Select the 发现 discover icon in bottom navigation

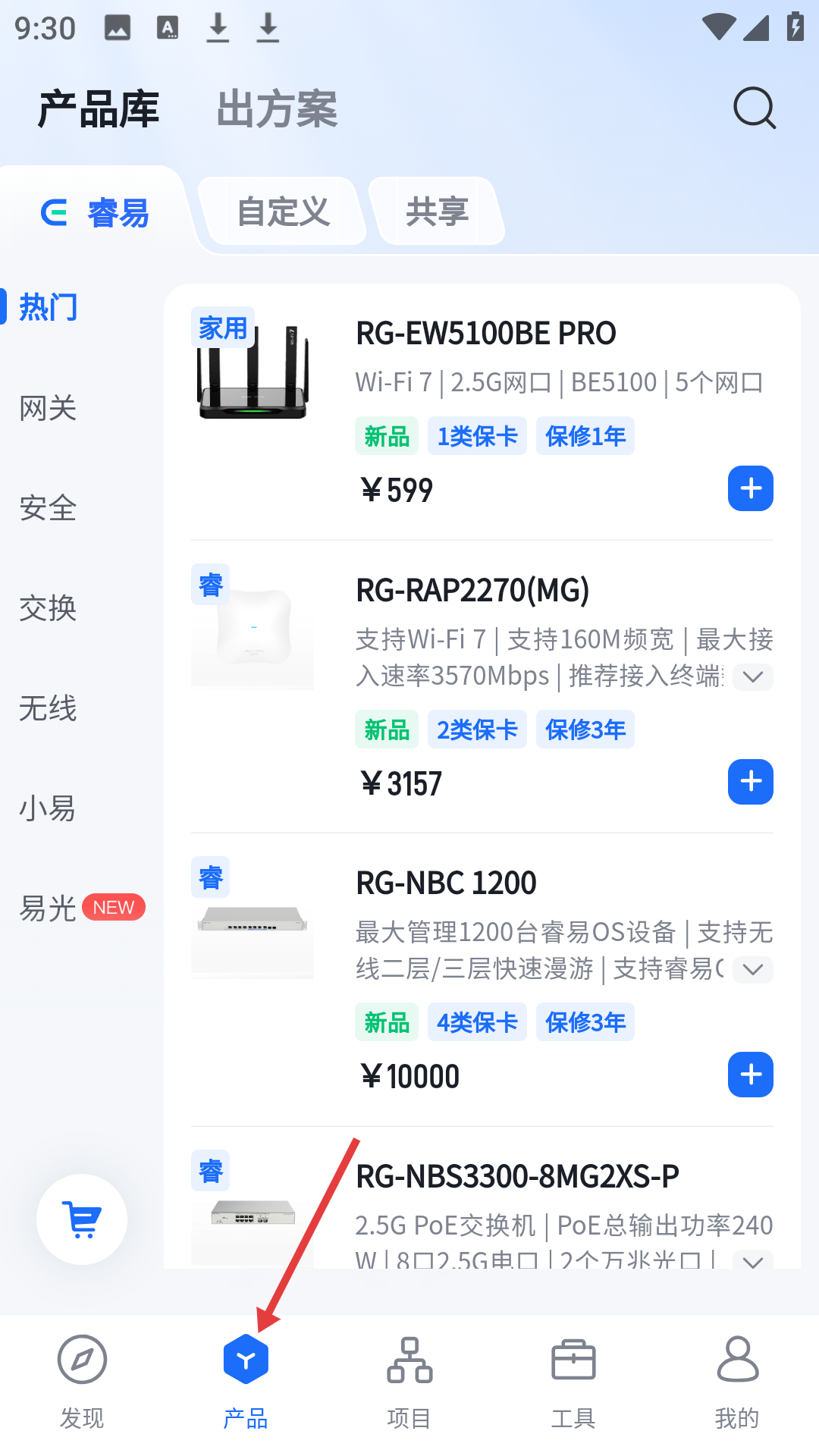tap(81, 1360)
